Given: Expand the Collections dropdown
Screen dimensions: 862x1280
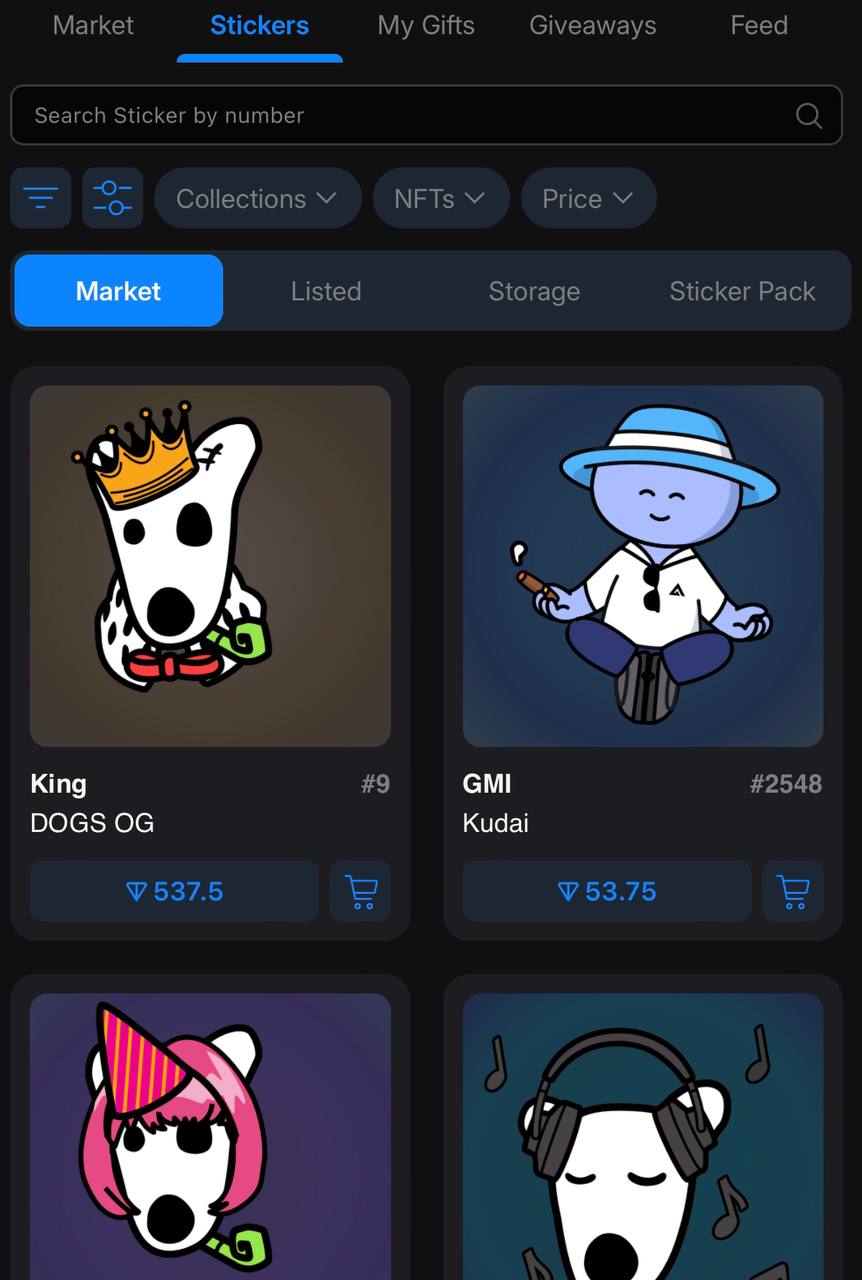Looking at the screenshot, I should click(257, 198).
